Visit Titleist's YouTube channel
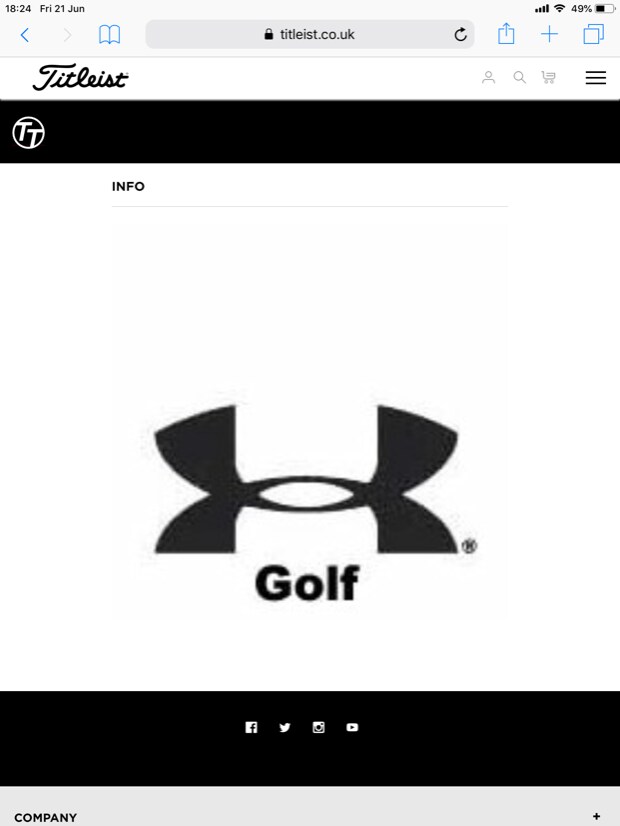 click(352, 727)
